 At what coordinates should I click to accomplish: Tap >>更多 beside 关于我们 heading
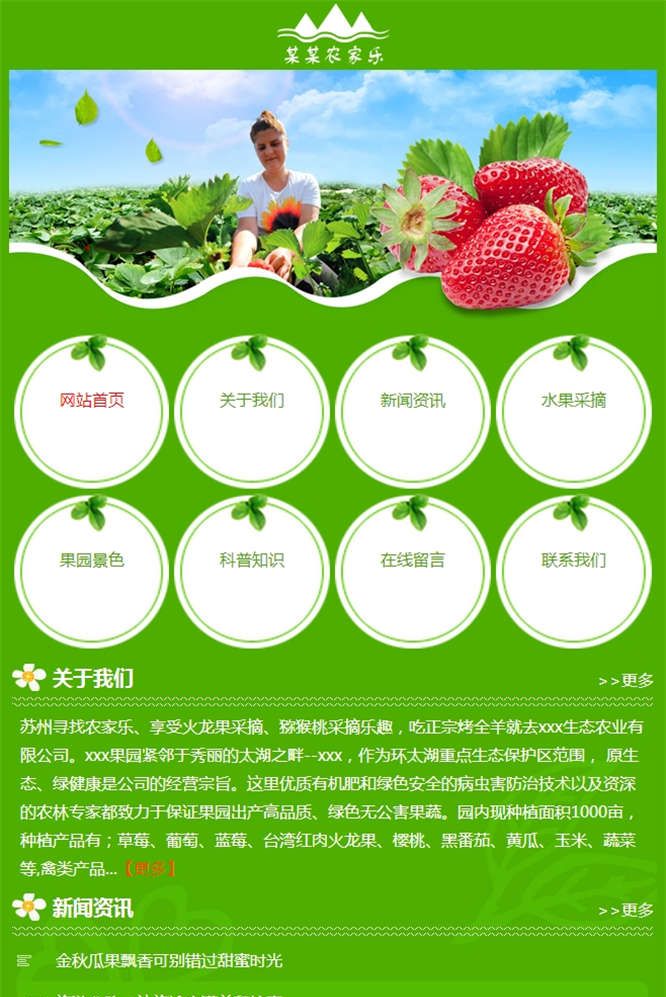pyautogui.click(x=626, y=681)
